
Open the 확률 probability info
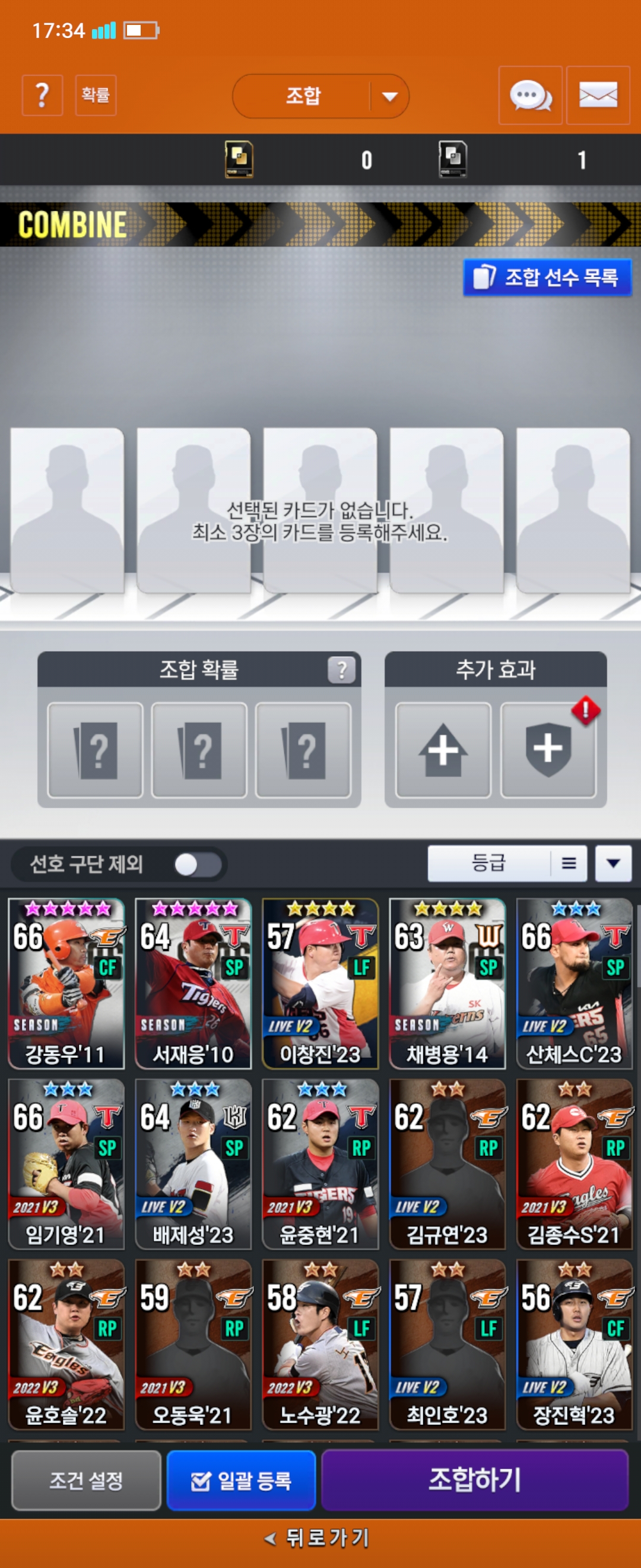point(96,95)
